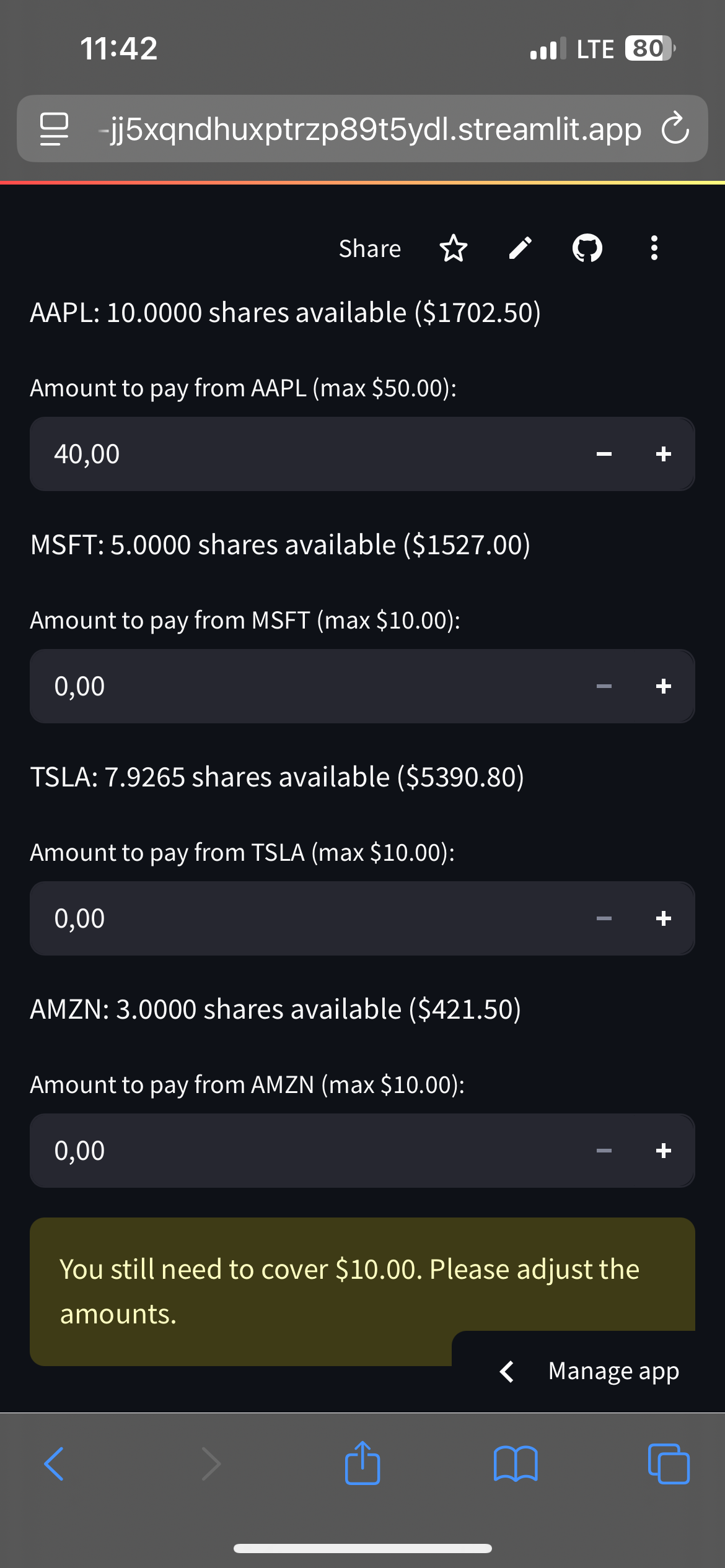Open the three-dot overflow menu
Image resolution: width=725 pixels, height=1568 pixels.
click(x=654, y=248)
